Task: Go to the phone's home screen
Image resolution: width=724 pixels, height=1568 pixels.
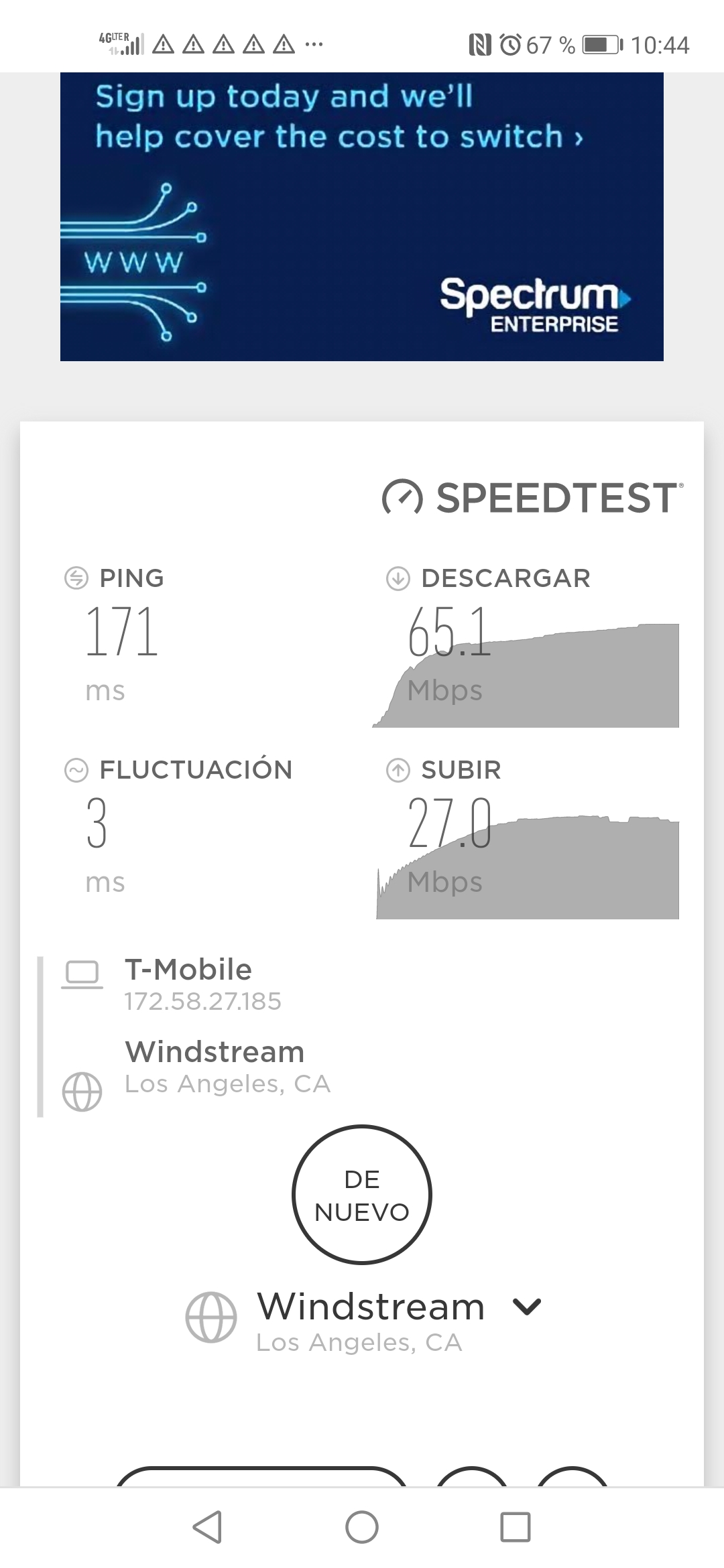Action: click(x=362, y=1527)
